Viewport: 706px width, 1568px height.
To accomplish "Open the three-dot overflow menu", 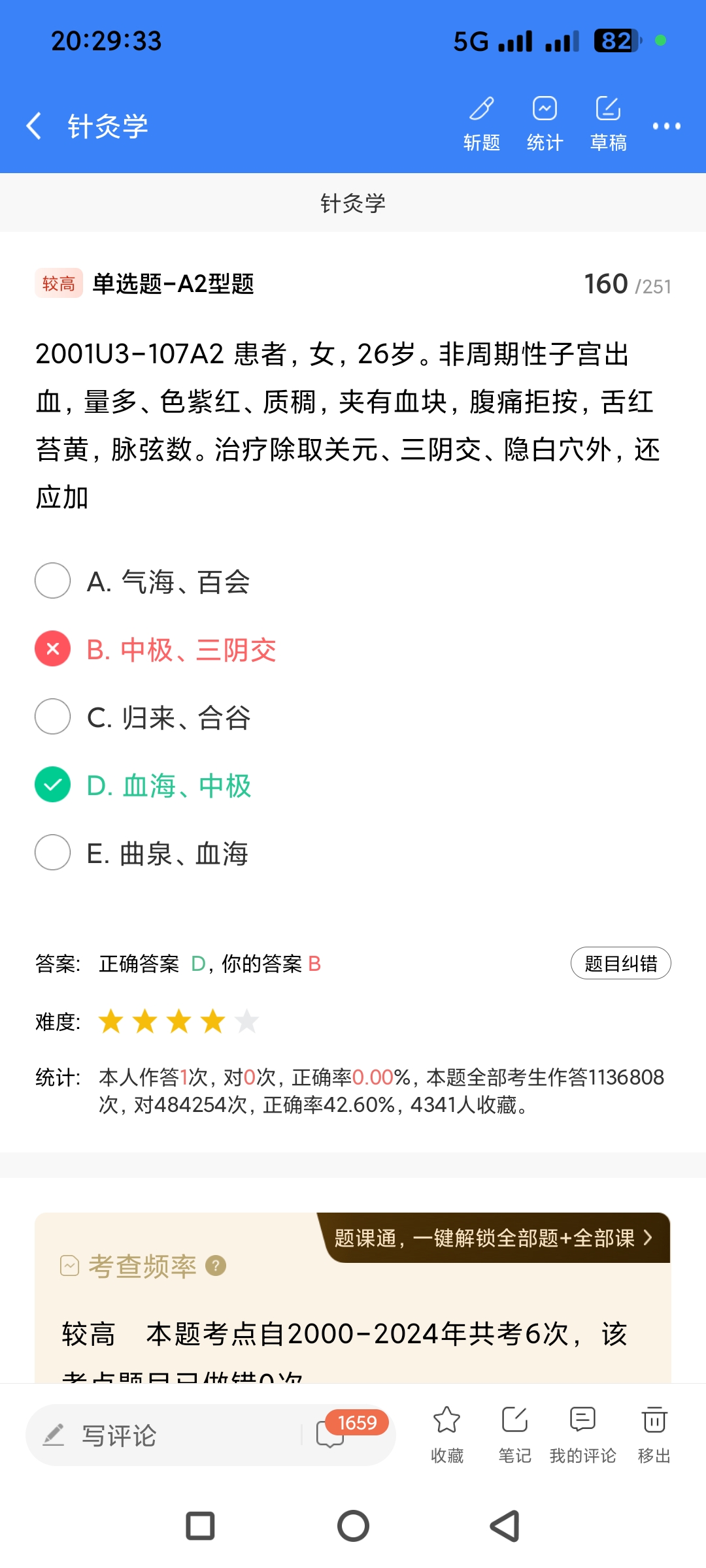I will [x=666, y=126].
